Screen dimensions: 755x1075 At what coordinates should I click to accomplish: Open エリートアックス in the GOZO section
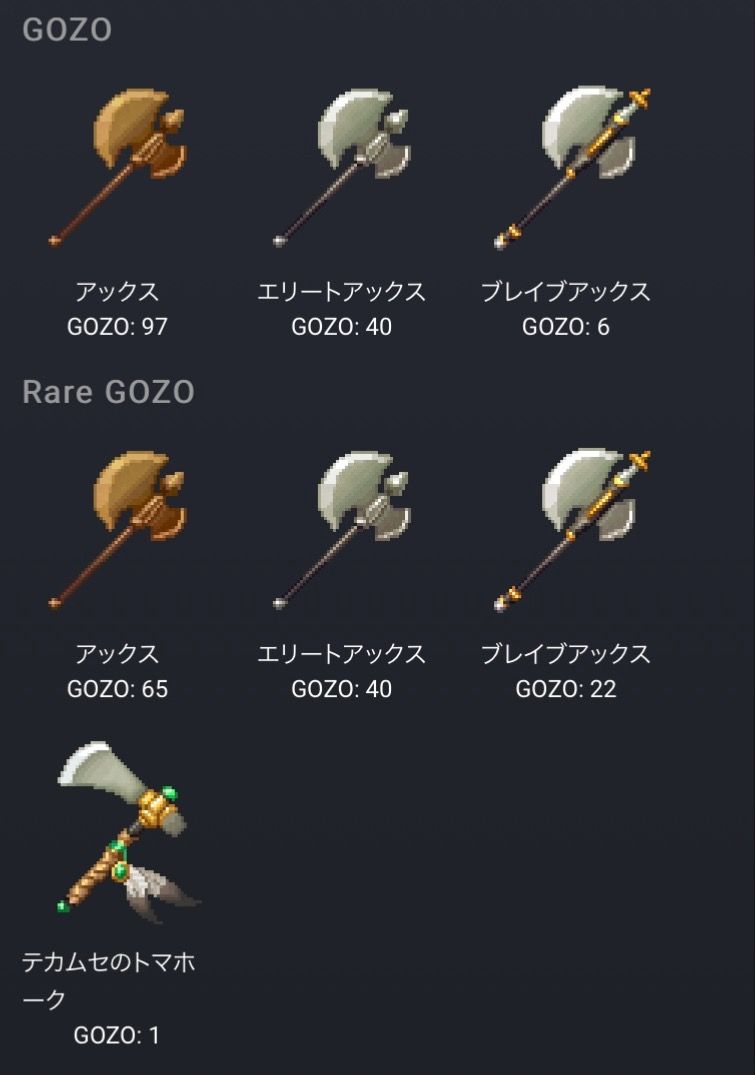(342, 167)
